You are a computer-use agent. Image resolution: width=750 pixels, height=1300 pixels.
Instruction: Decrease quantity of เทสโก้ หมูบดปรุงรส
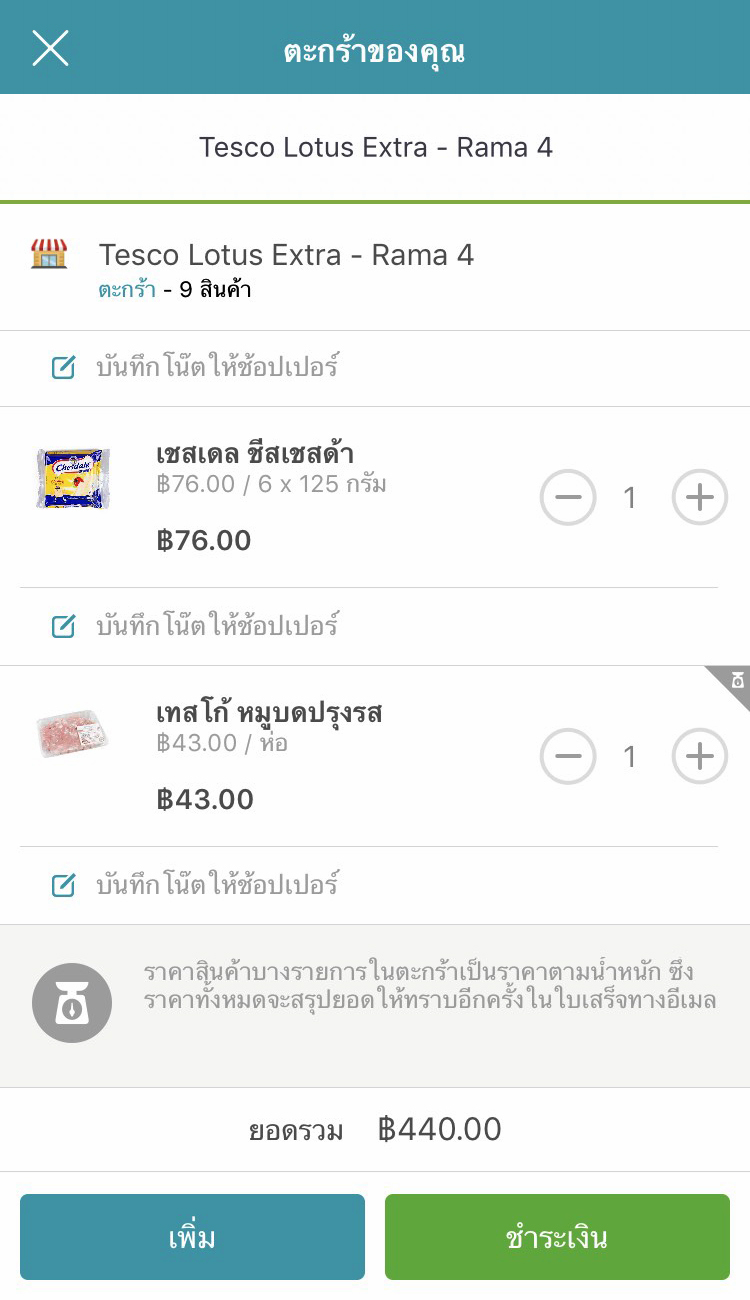(568, 757)
